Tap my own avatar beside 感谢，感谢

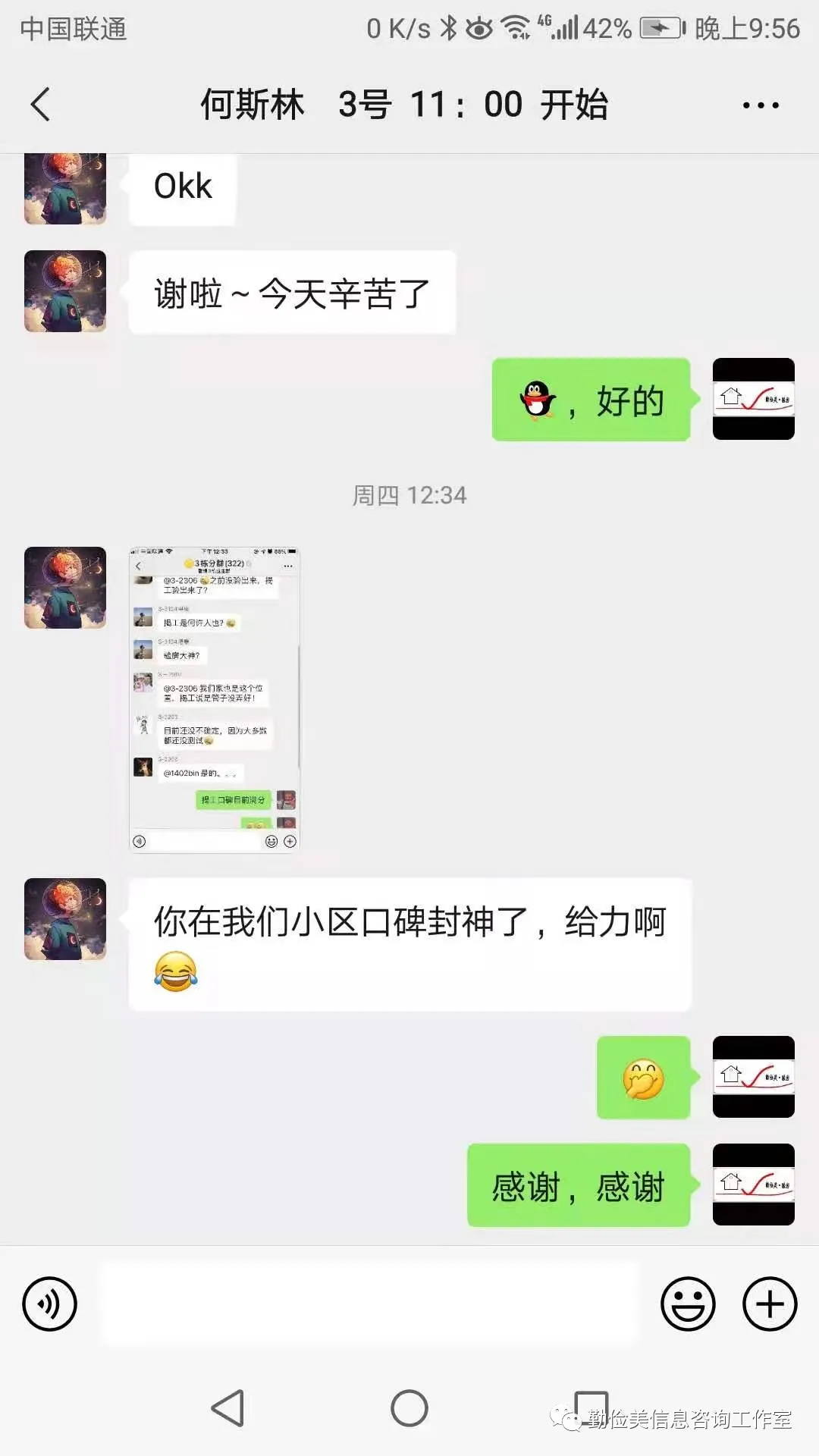coord(753,1185)
